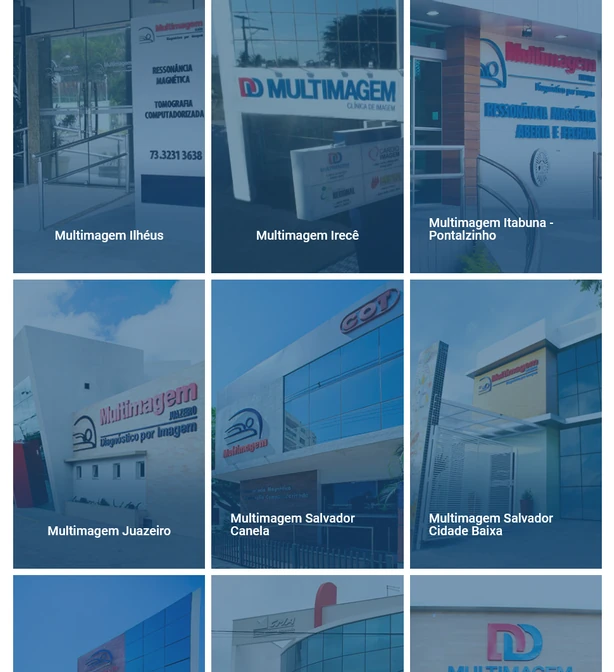Viewport: 614px width, 672px height.
Task: View Multimagem Itabuna - Pontalzinho location
Action: [x=505, y=136]
